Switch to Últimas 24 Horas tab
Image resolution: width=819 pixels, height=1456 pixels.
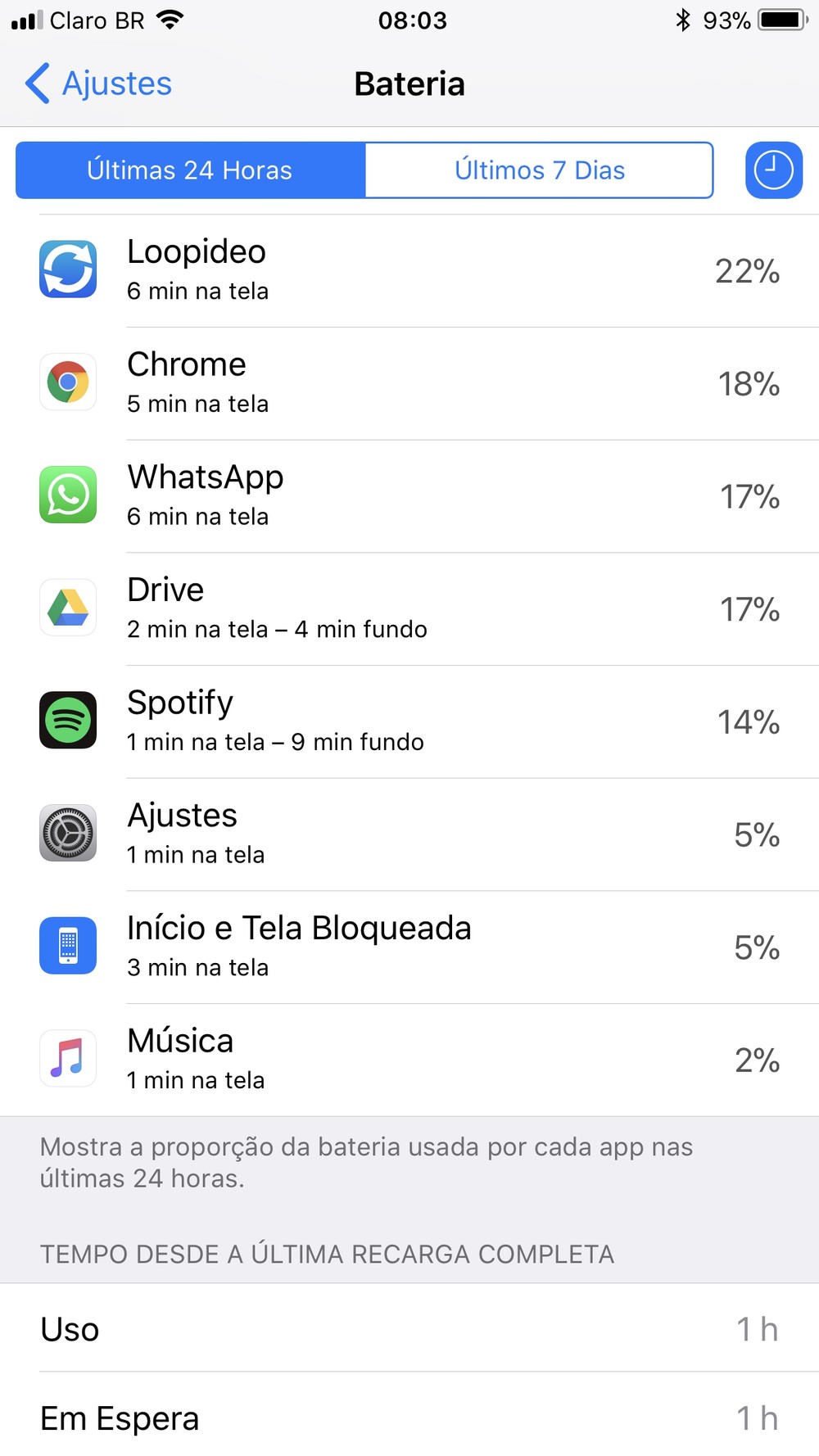coord(190,170)
